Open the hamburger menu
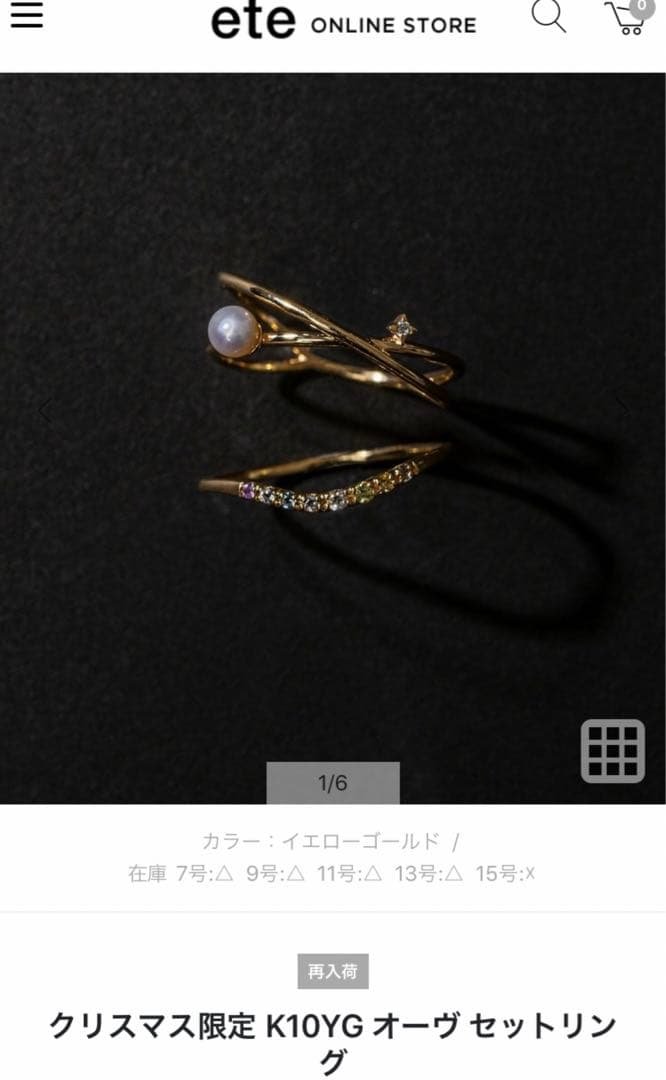Screen dimensions: 666x1080 click(x=26, y=16)
